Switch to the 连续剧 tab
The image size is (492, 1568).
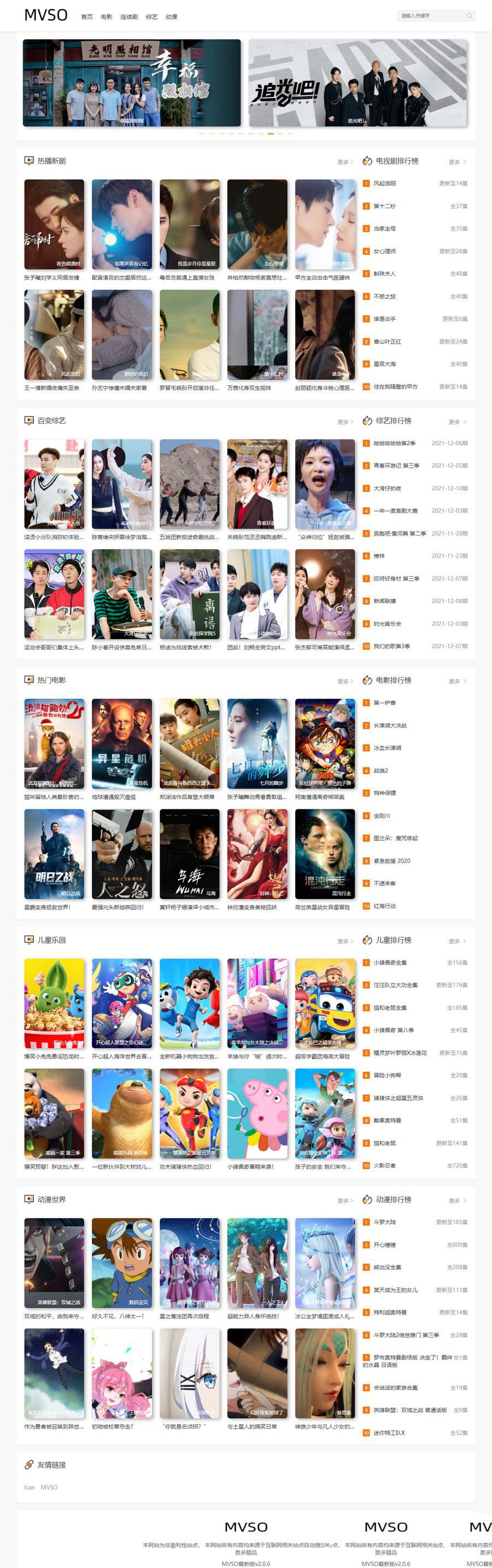coord(128,17)
